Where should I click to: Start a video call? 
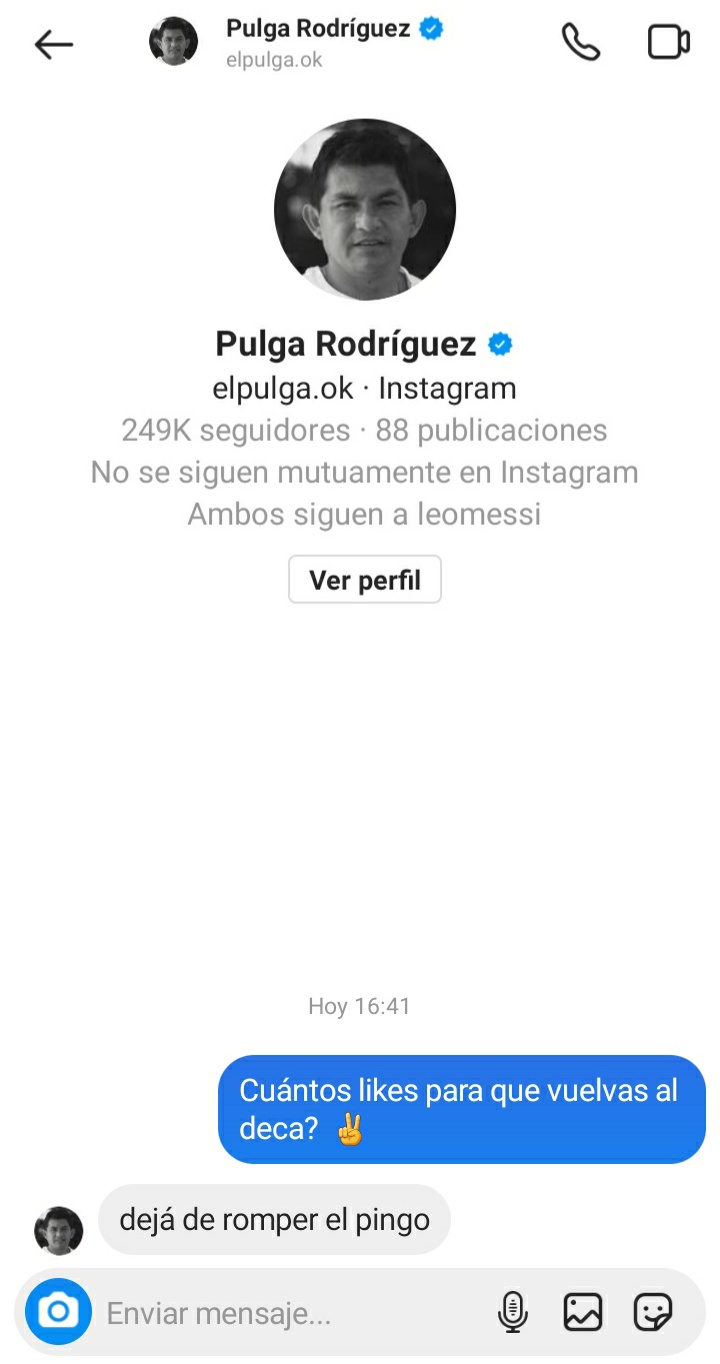pos(669,43)
